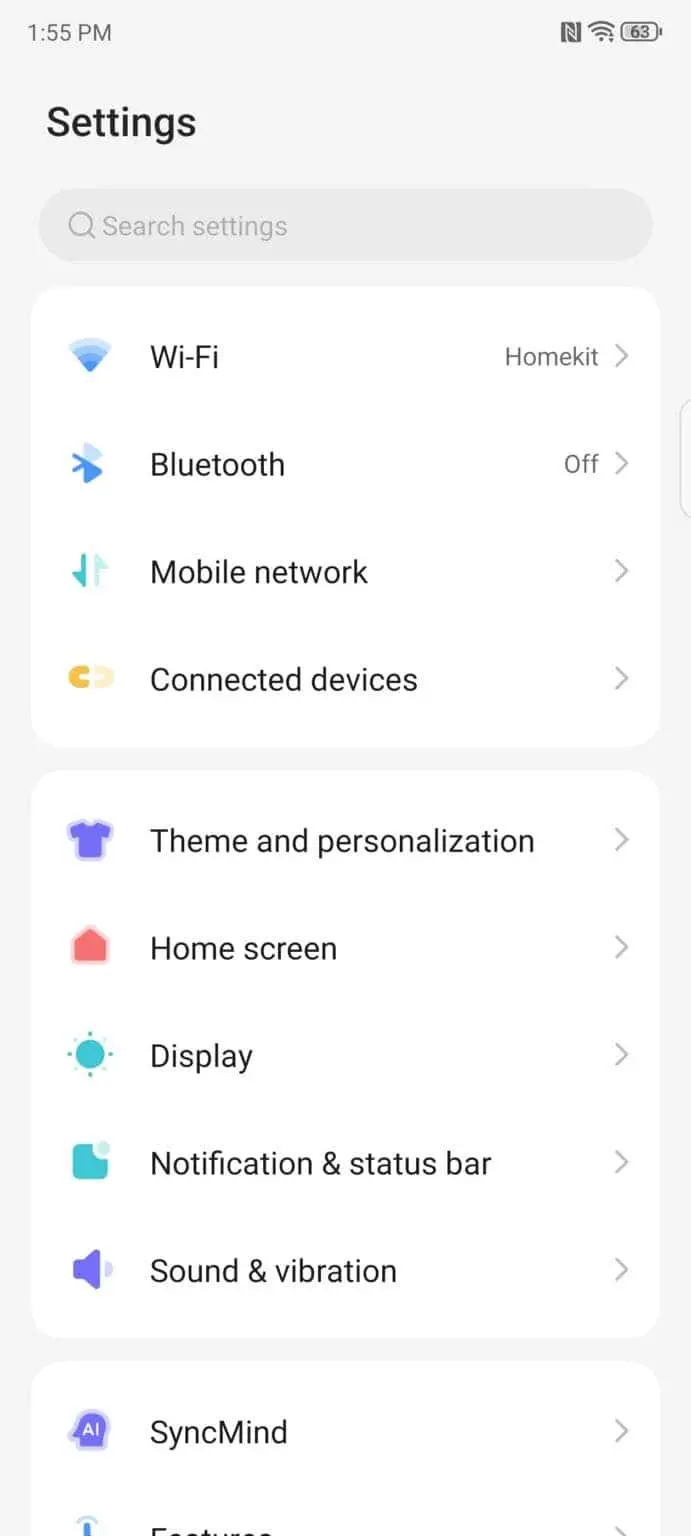The width and height of the screenshot is (691, 1536).
Task: Open Notification & status bar settings
Action: 345,1163
